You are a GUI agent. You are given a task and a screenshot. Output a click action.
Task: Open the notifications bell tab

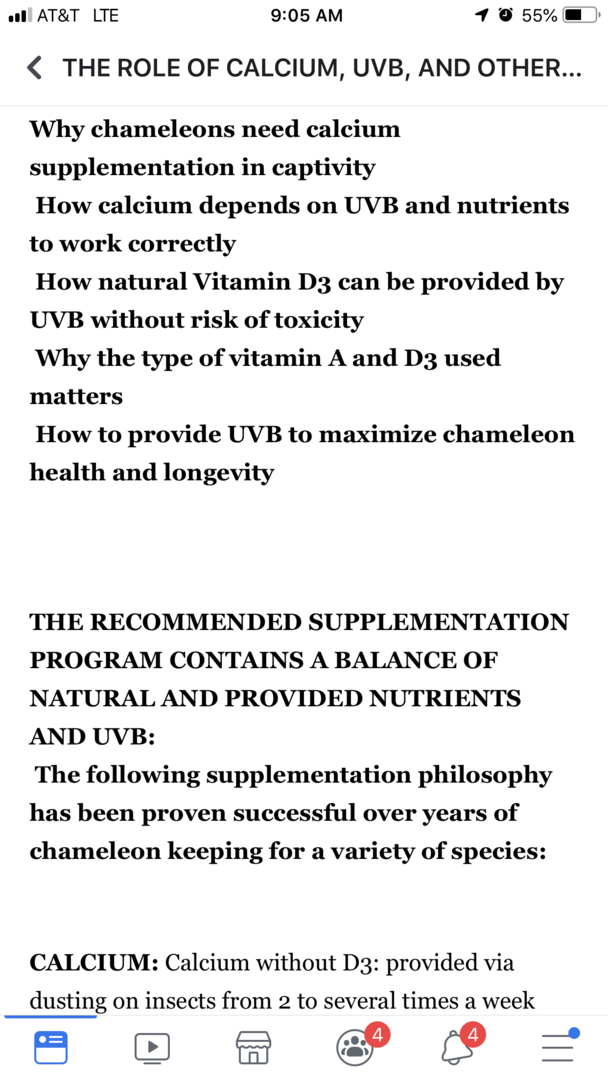coord(458,1046)
